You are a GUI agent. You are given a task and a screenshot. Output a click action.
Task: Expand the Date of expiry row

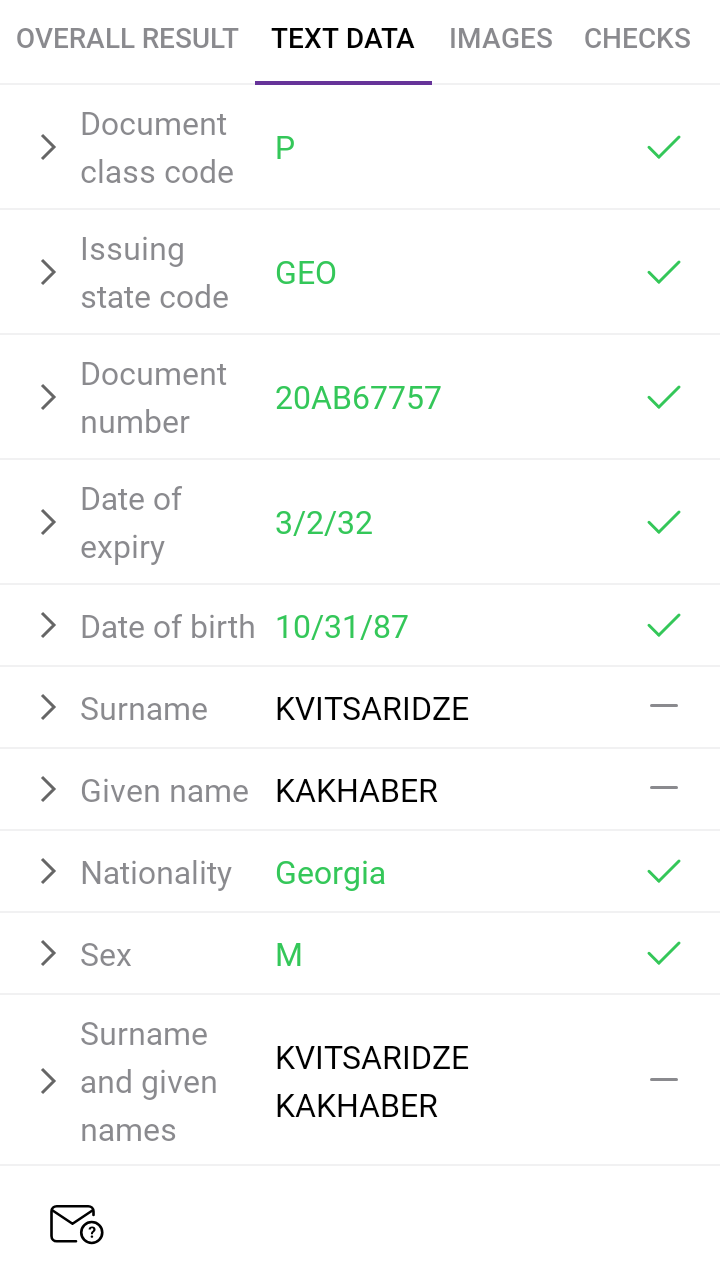pyautogui.click(x=48, y=522)
